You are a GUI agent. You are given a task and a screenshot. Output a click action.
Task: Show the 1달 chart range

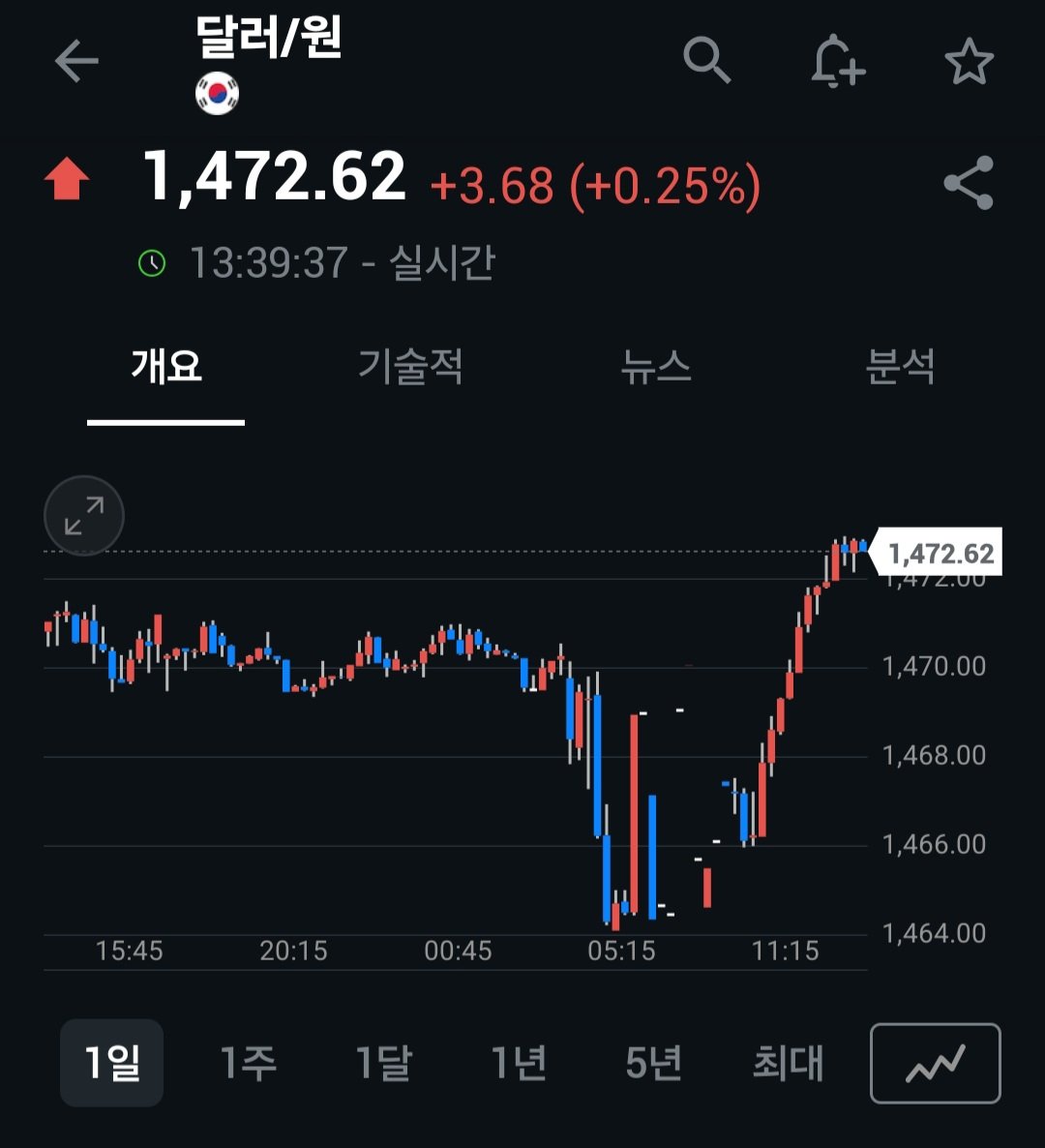(x=383, y=1063)
